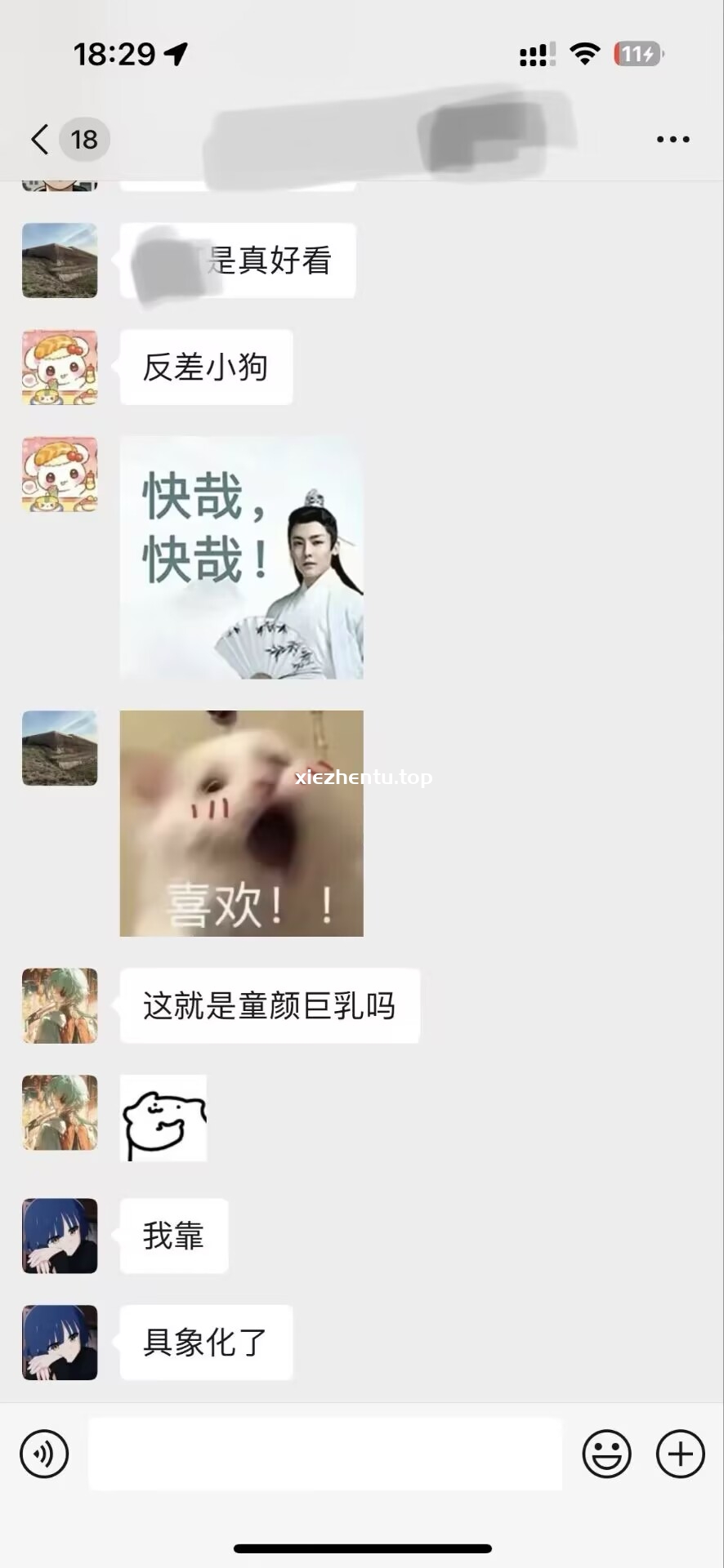Image resolution: width=724 pixels, height=1568 pixels.
Task: Select the message bubble reading '具象化了'
Action: coord(206,1343)
